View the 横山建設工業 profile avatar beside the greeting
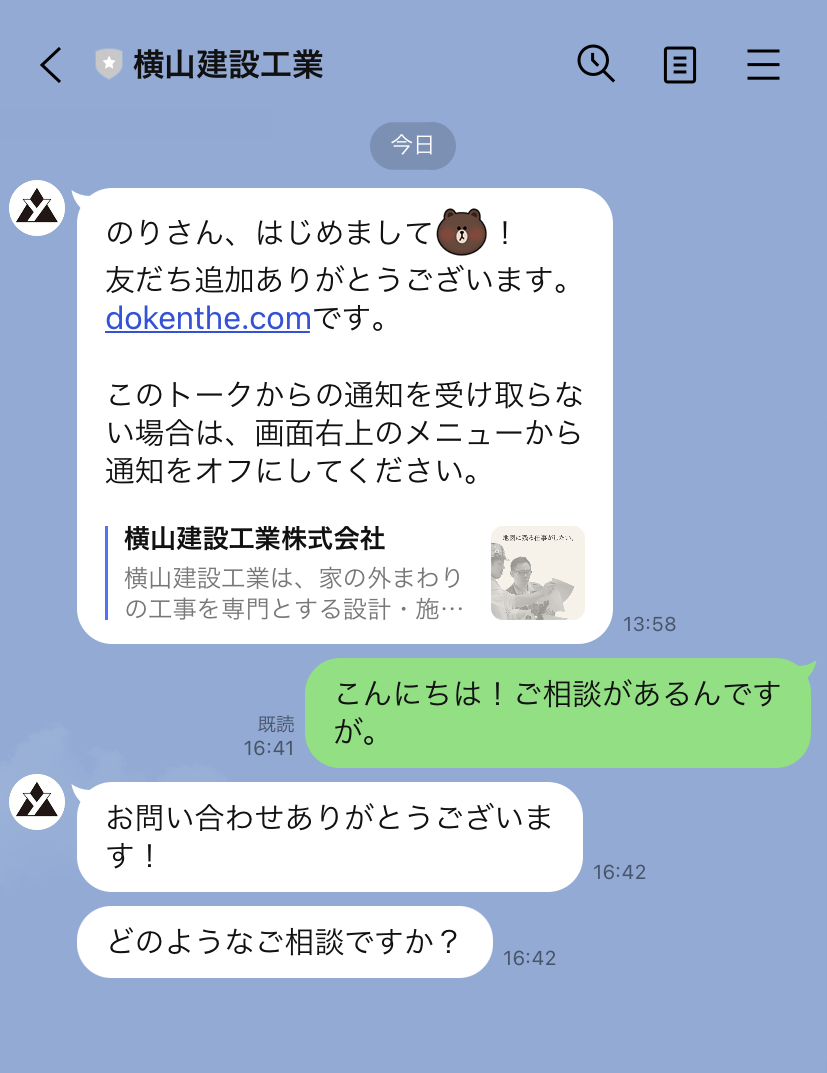The image size is (827, 1073). click(37, 209)
